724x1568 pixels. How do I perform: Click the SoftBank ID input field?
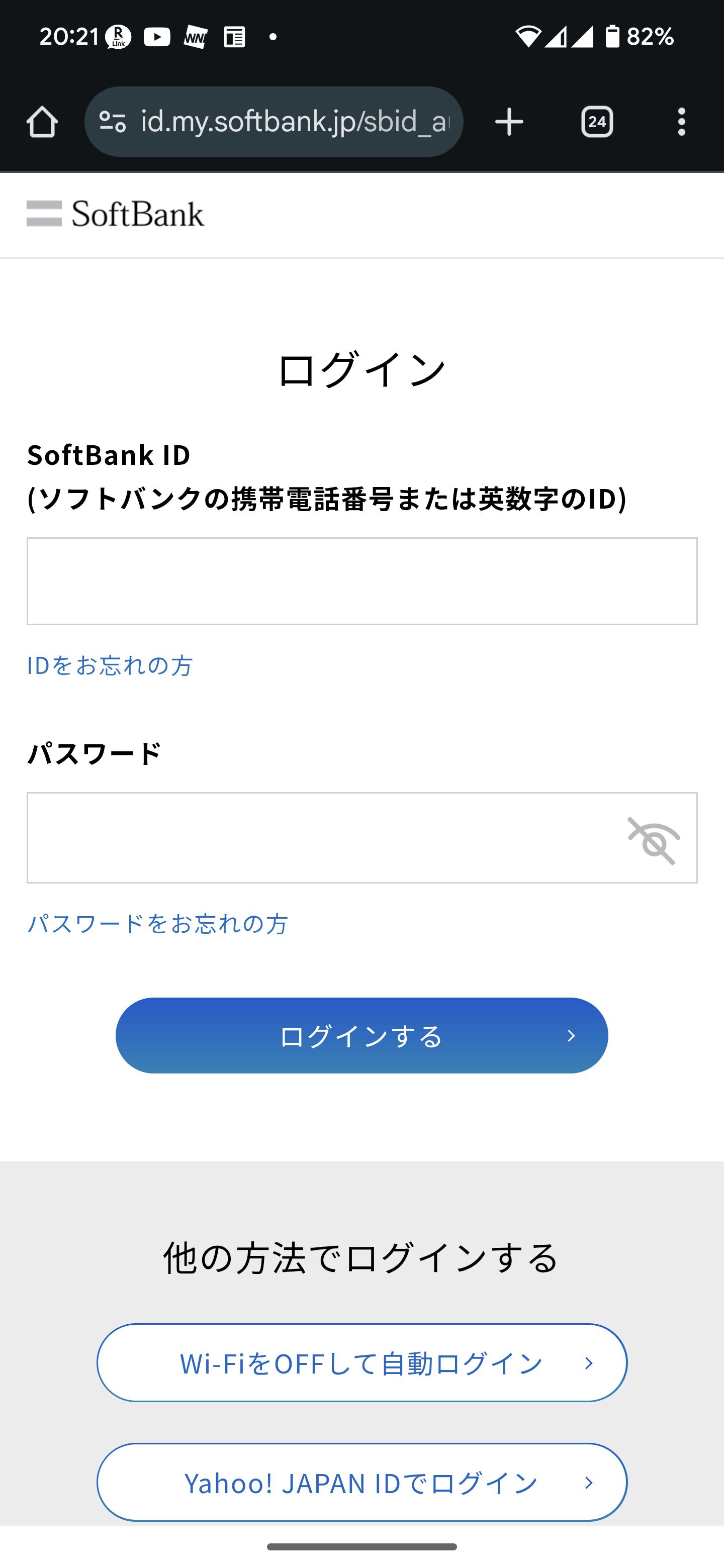click(361, 580)
